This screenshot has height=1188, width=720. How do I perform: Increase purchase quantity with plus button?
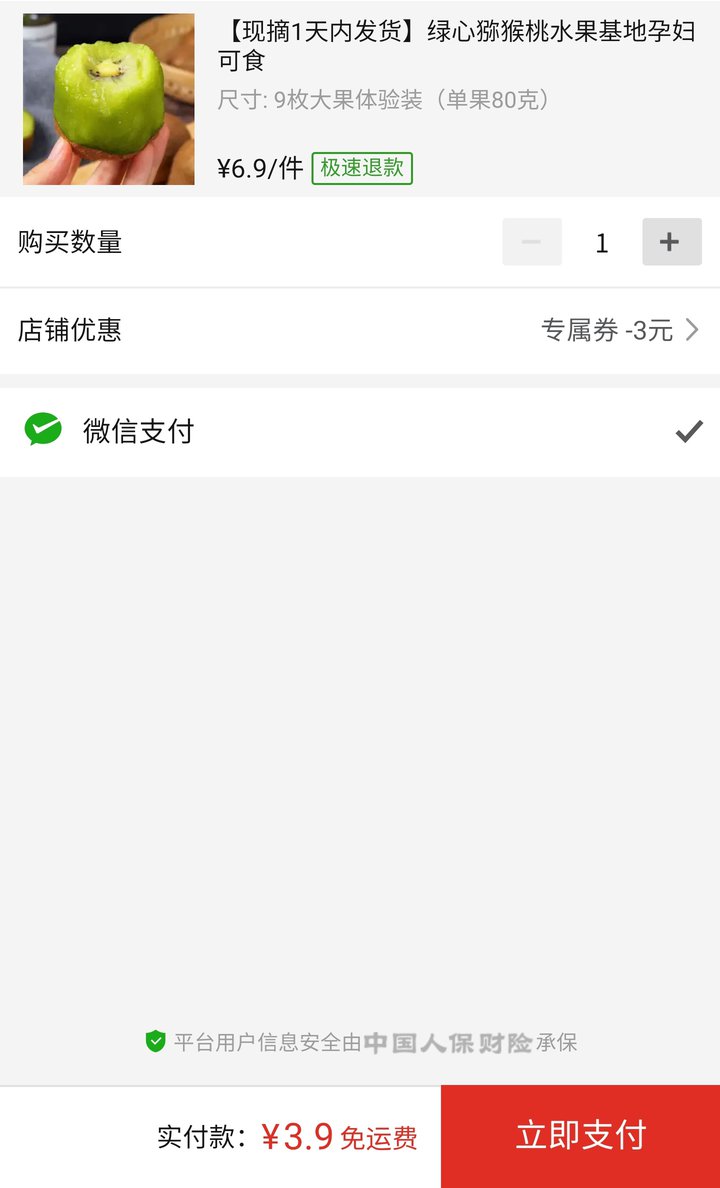pos(671,242)
